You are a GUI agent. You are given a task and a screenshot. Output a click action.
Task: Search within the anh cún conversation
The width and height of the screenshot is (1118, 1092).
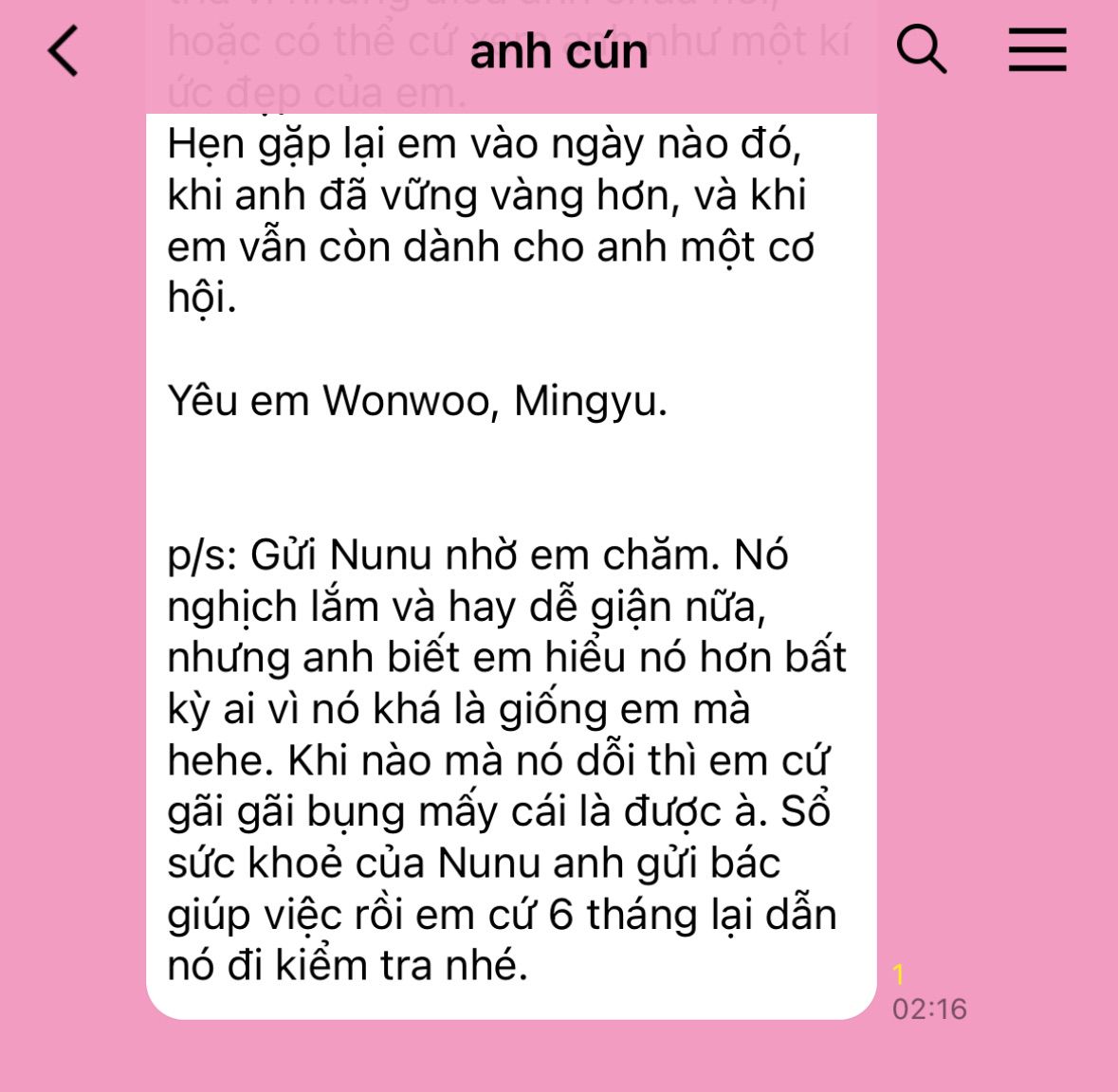pyautogui.click(x=921, y=49)
